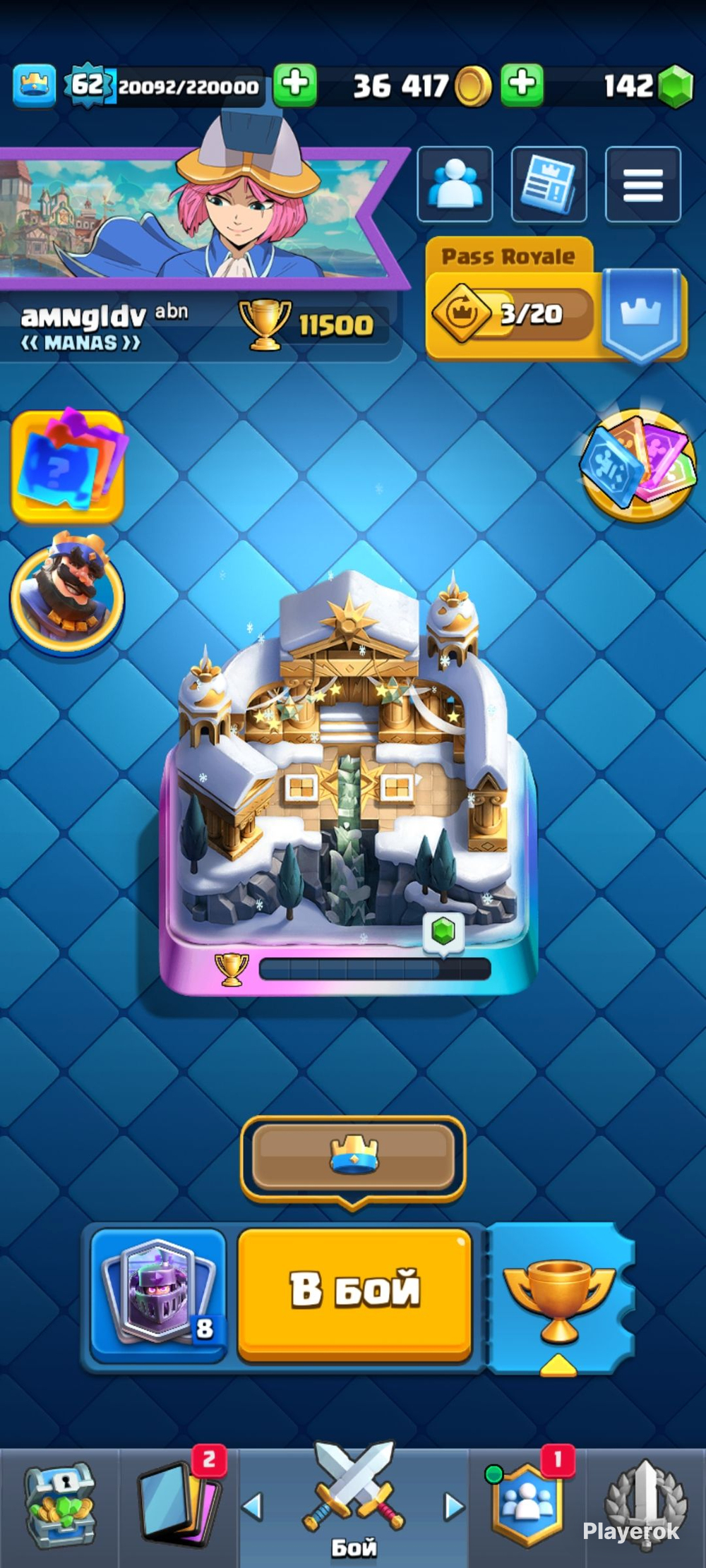Open the news feed icon
This screenshot has height=1568, width=706.
click(549, 184)
